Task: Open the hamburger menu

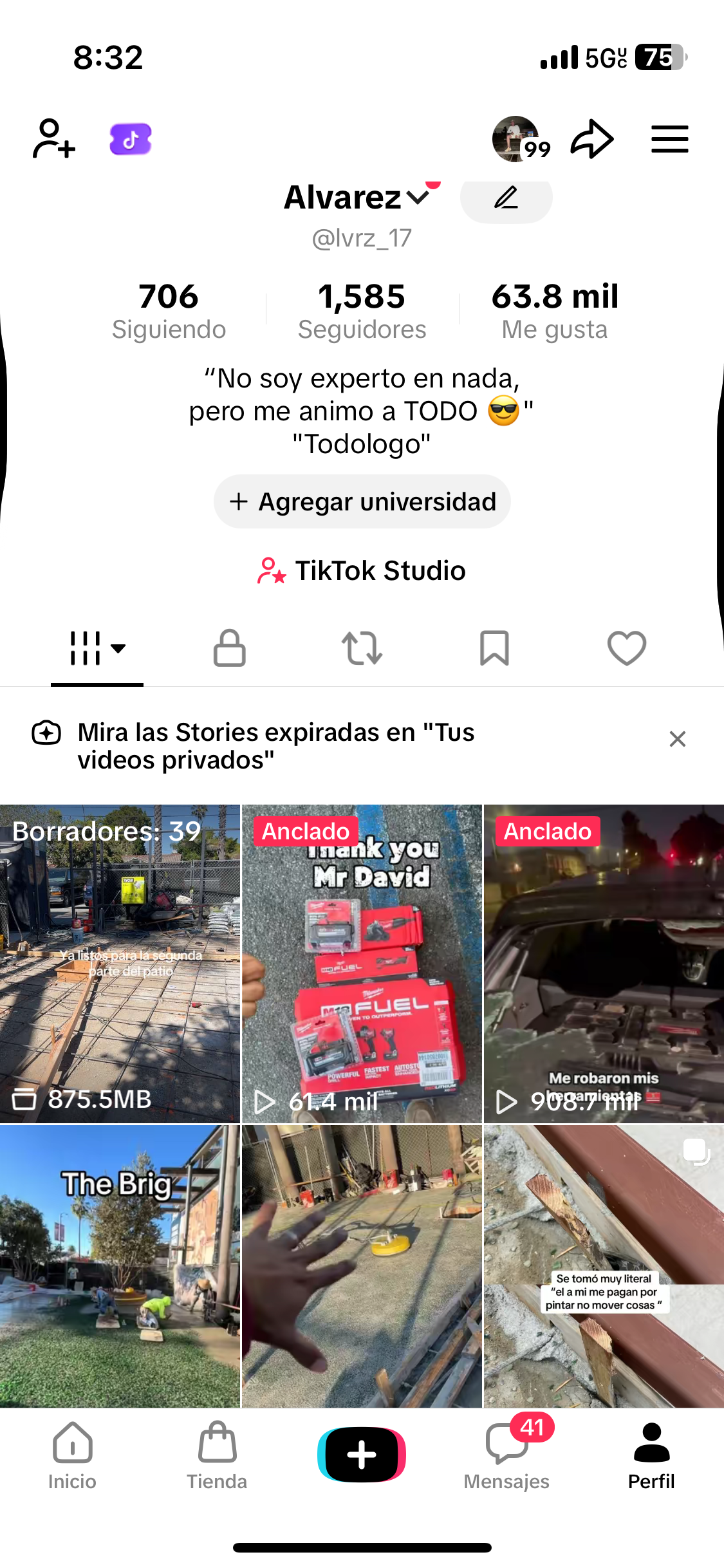Action: (x=669, y=139)
